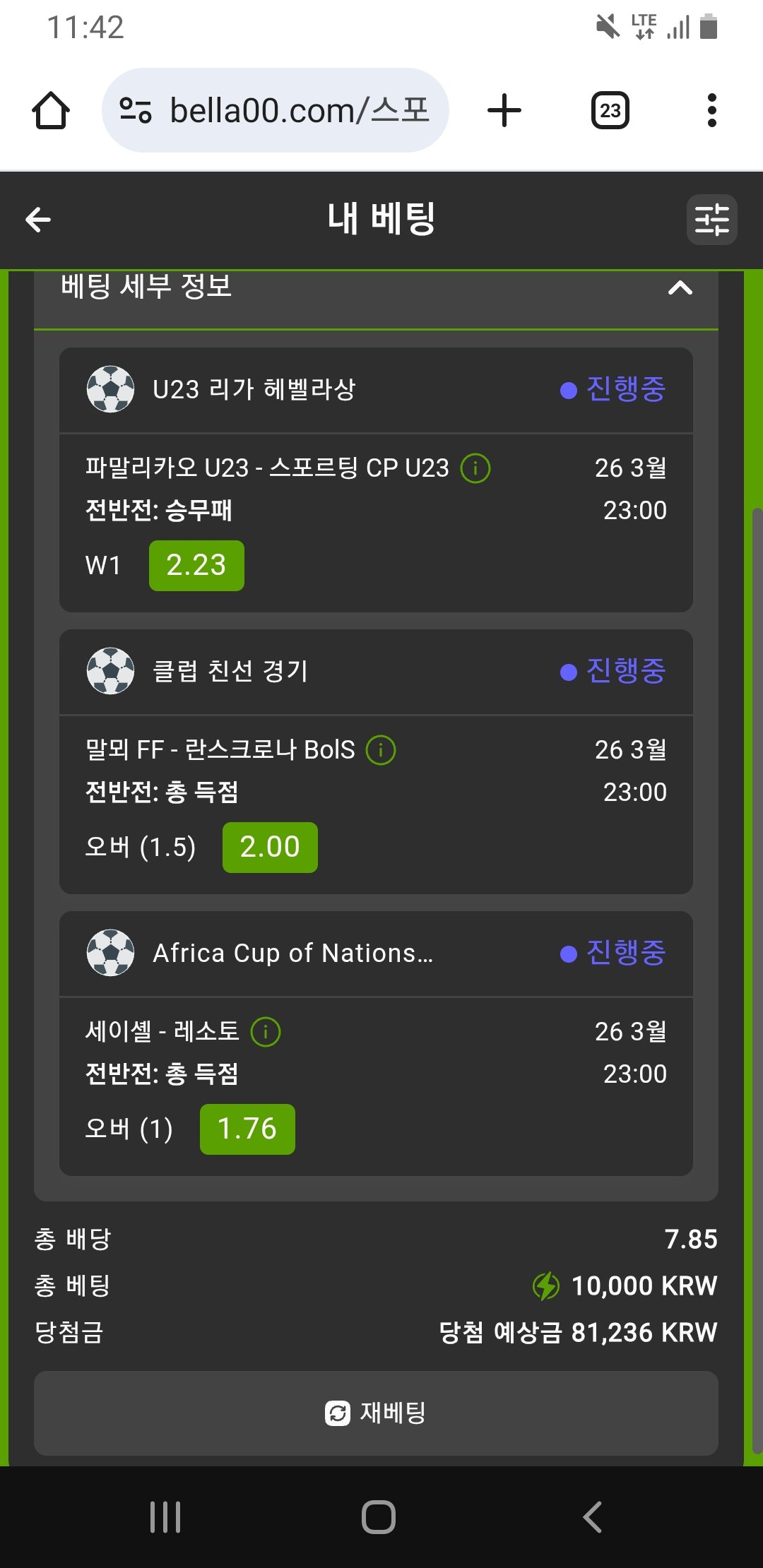Open the system recent apps view

click(165, 1516)
